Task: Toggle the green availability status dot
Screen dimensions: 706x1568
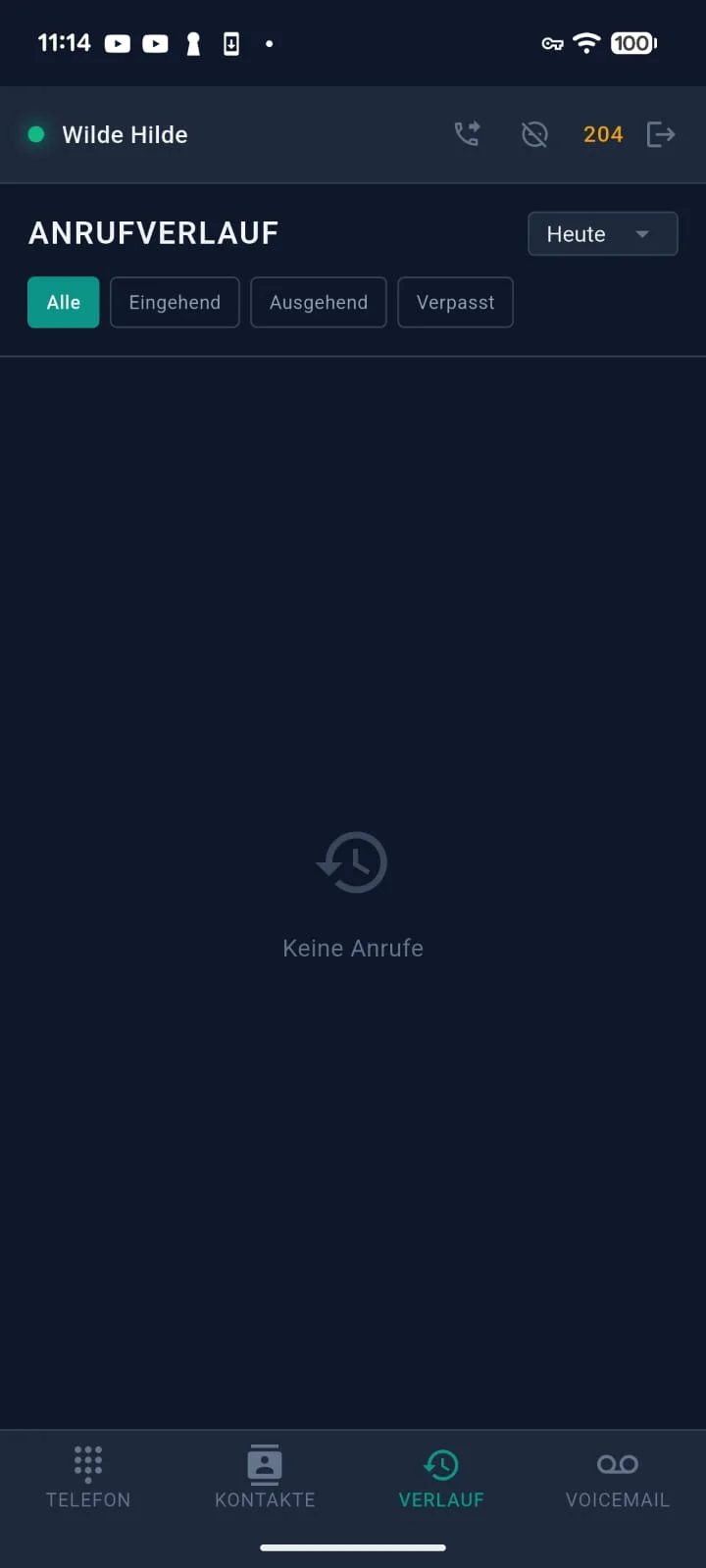Action: pos(36,134)
